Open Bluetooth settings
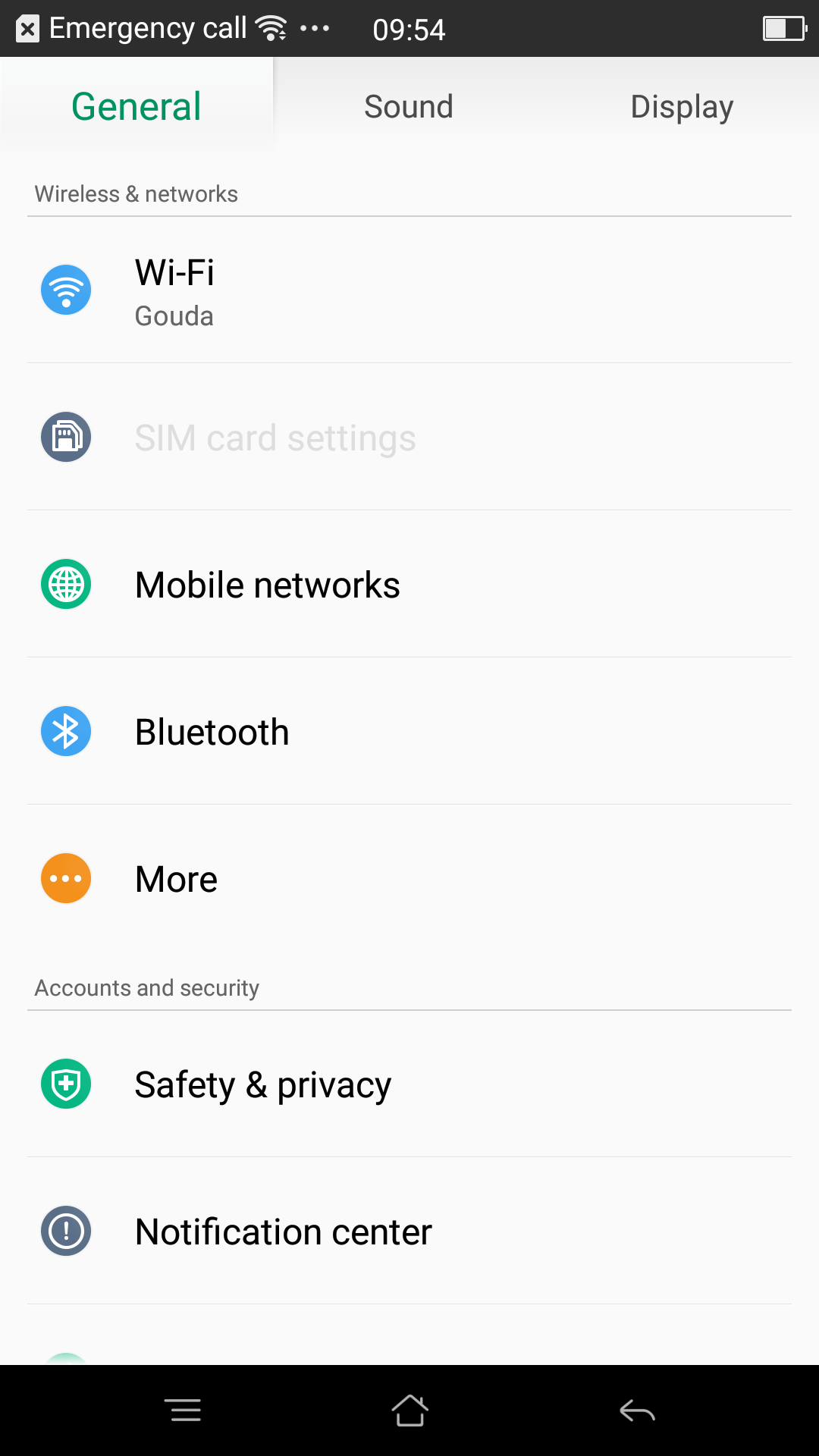819x1456 pixels. tap(409, 732)
